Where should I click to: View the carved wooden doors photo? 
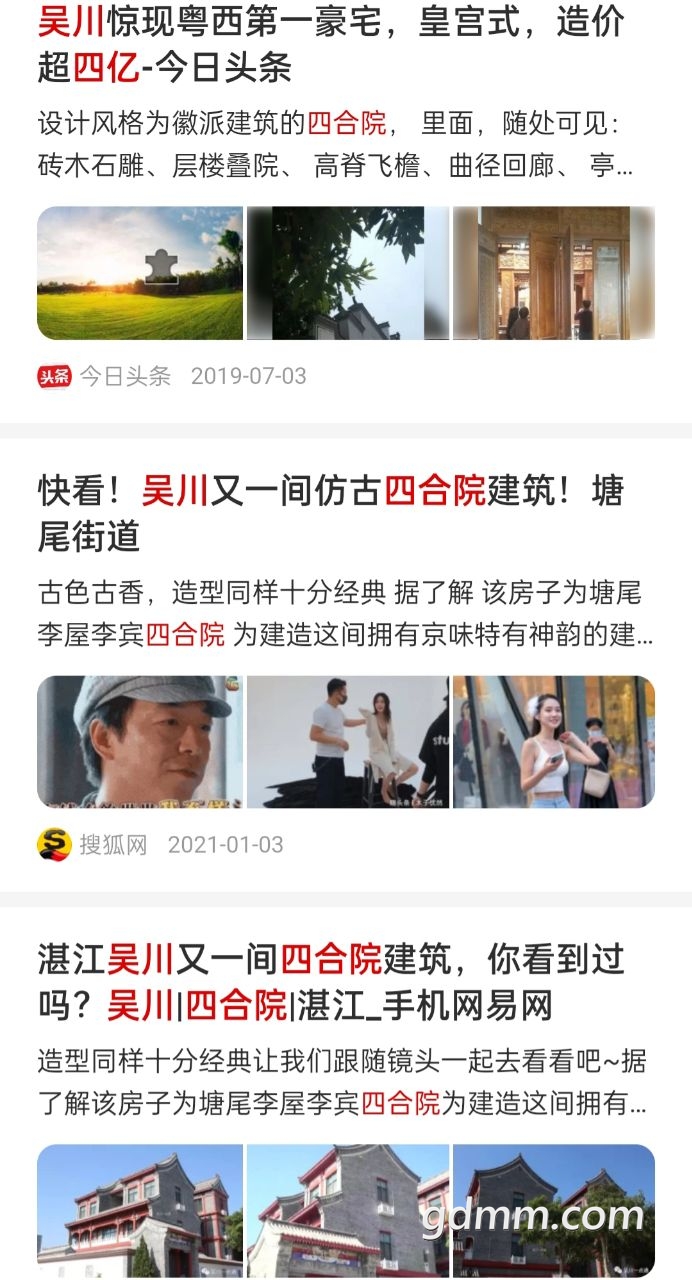(x=554, y=273)
